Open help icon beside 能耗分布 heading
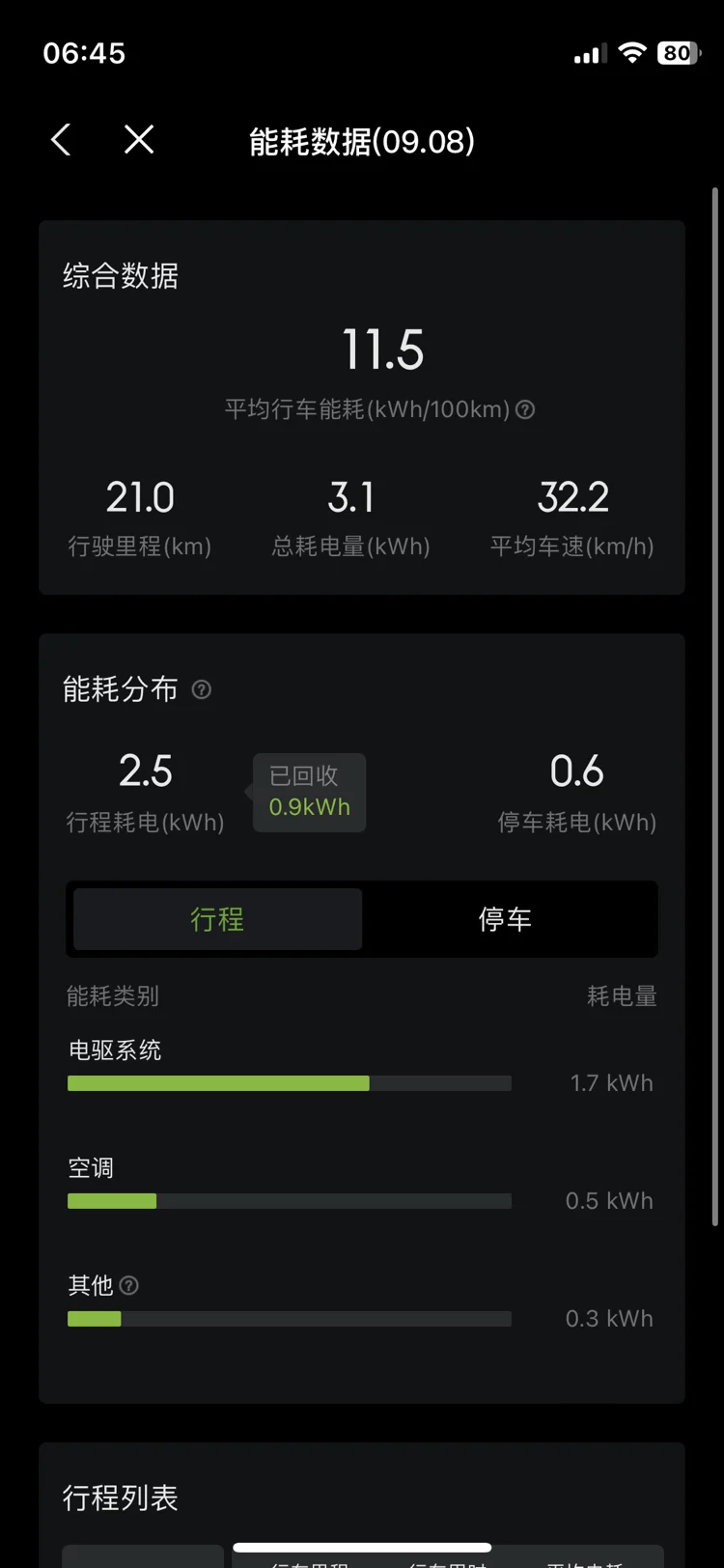Viewport: 724px width, 1568px height. click(201, 689)
